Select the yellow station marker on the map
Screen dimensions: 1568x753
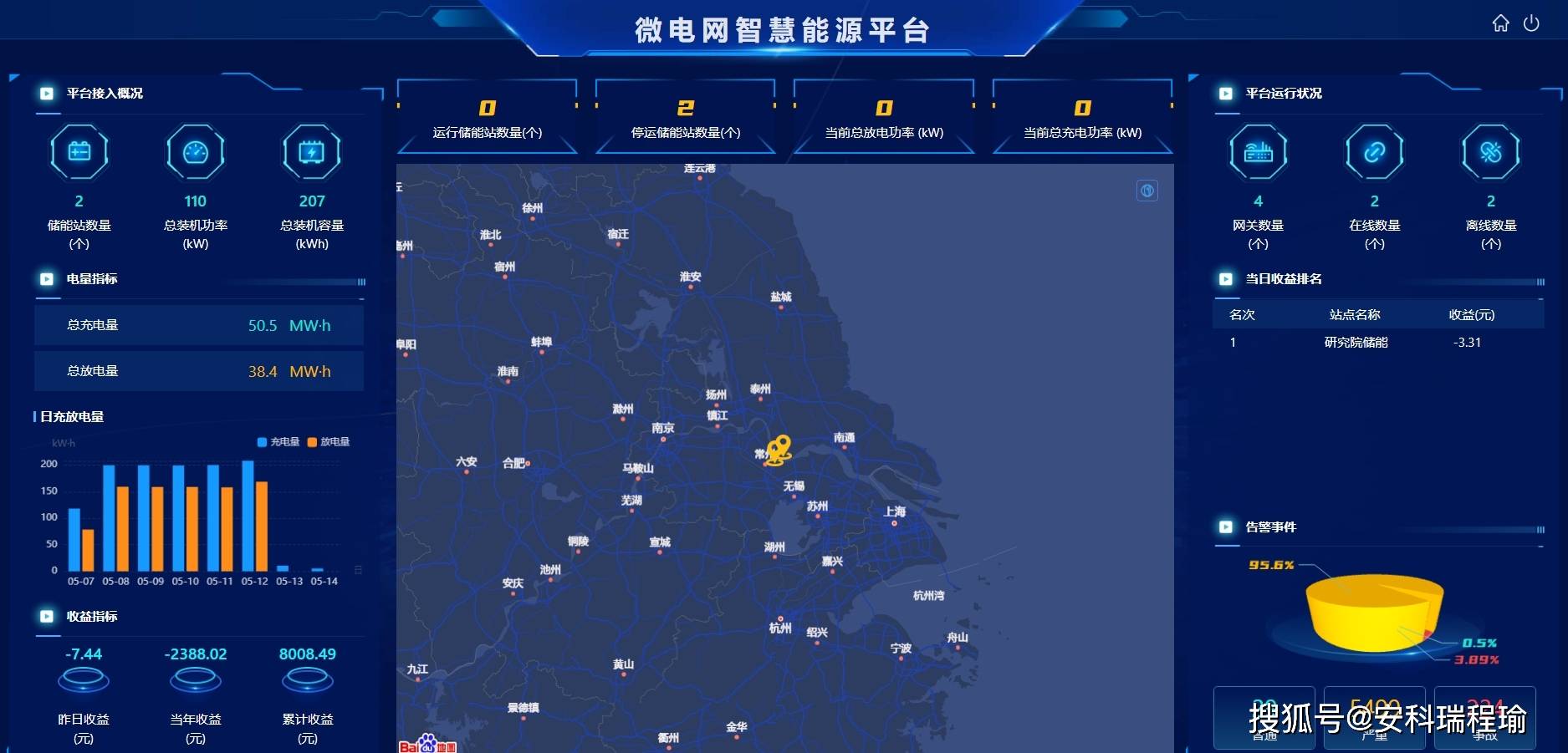[x=779, y=448]
